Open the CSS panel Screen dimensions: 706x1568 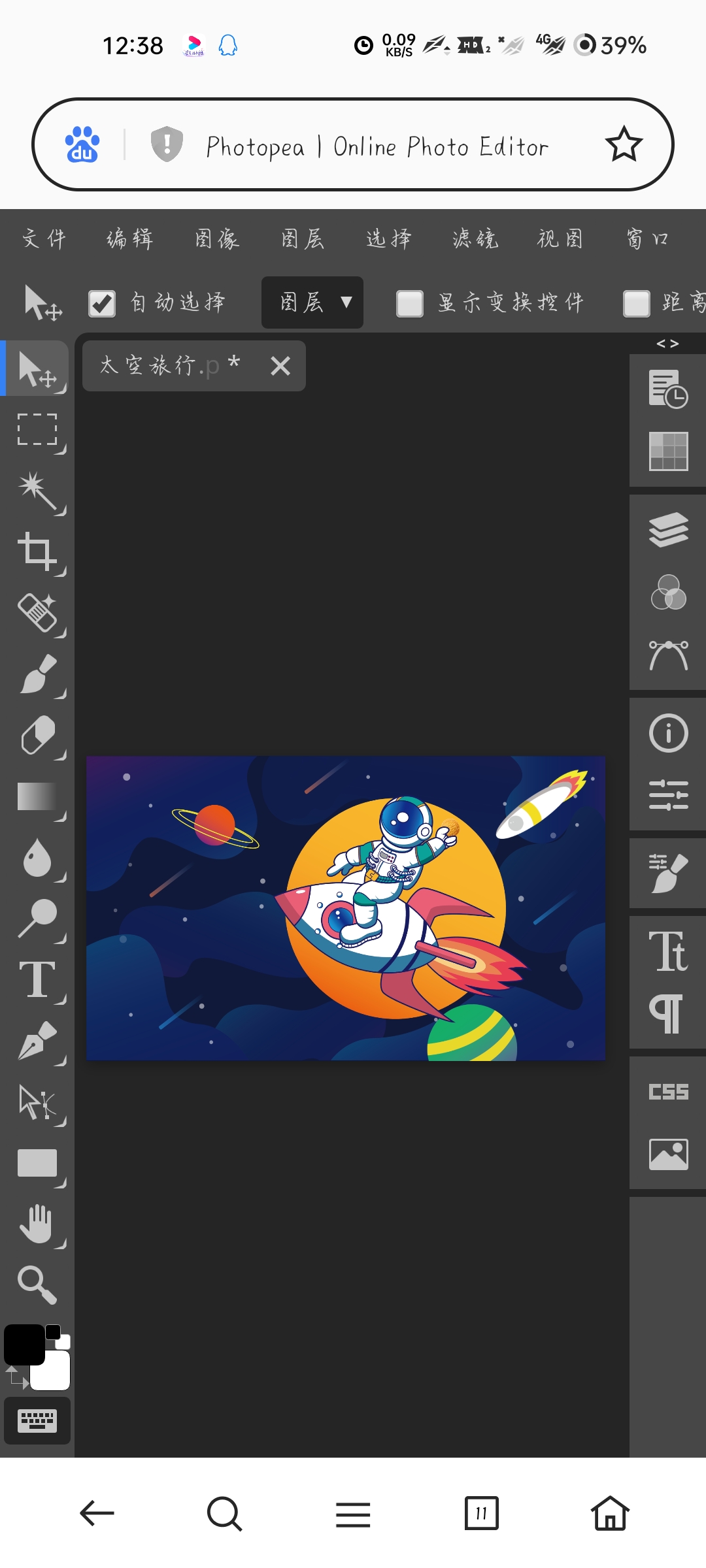(x=668, y=1092)
